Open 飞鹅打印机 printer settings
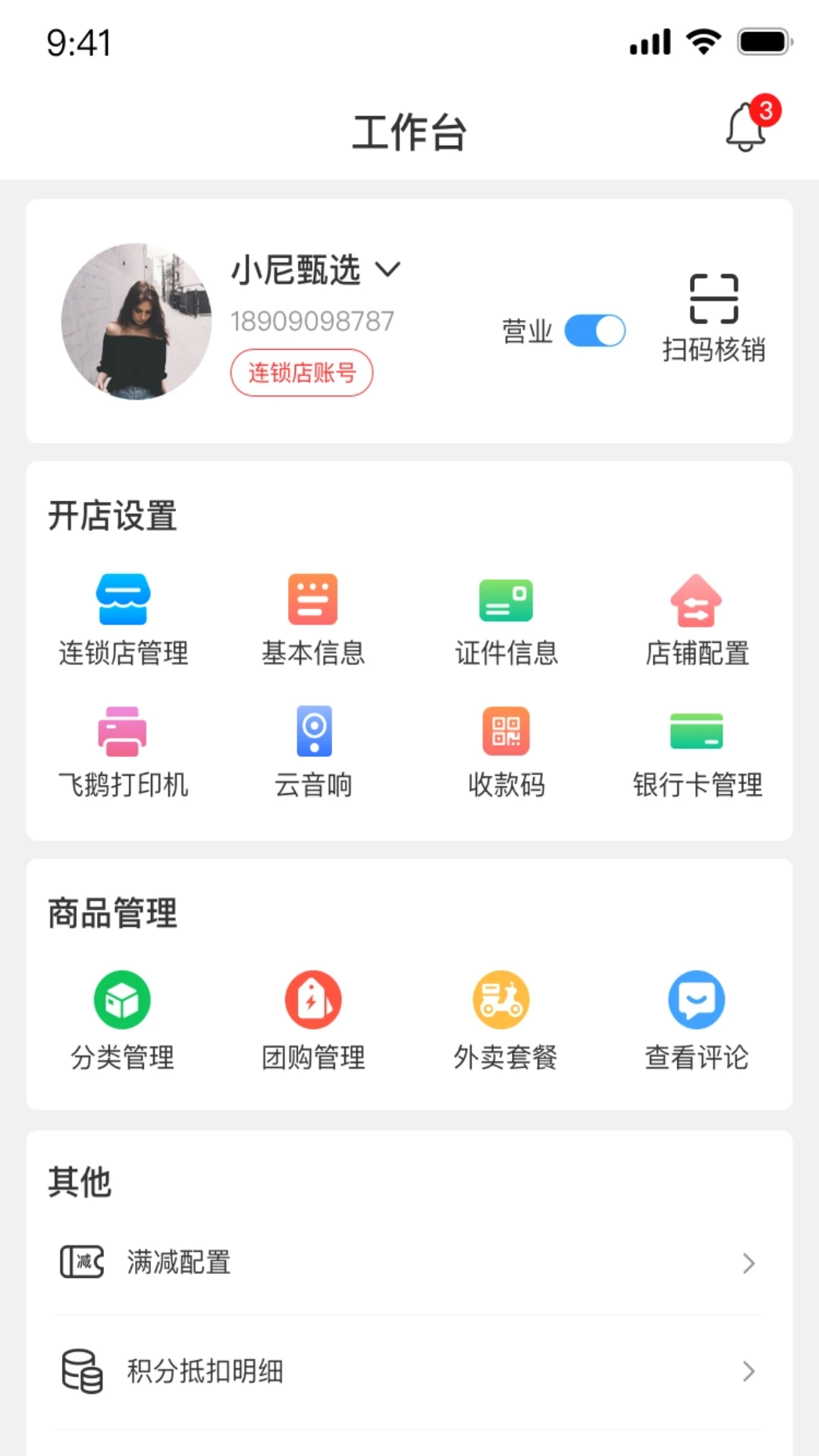The image size is (819, 1456). point(123,751)
